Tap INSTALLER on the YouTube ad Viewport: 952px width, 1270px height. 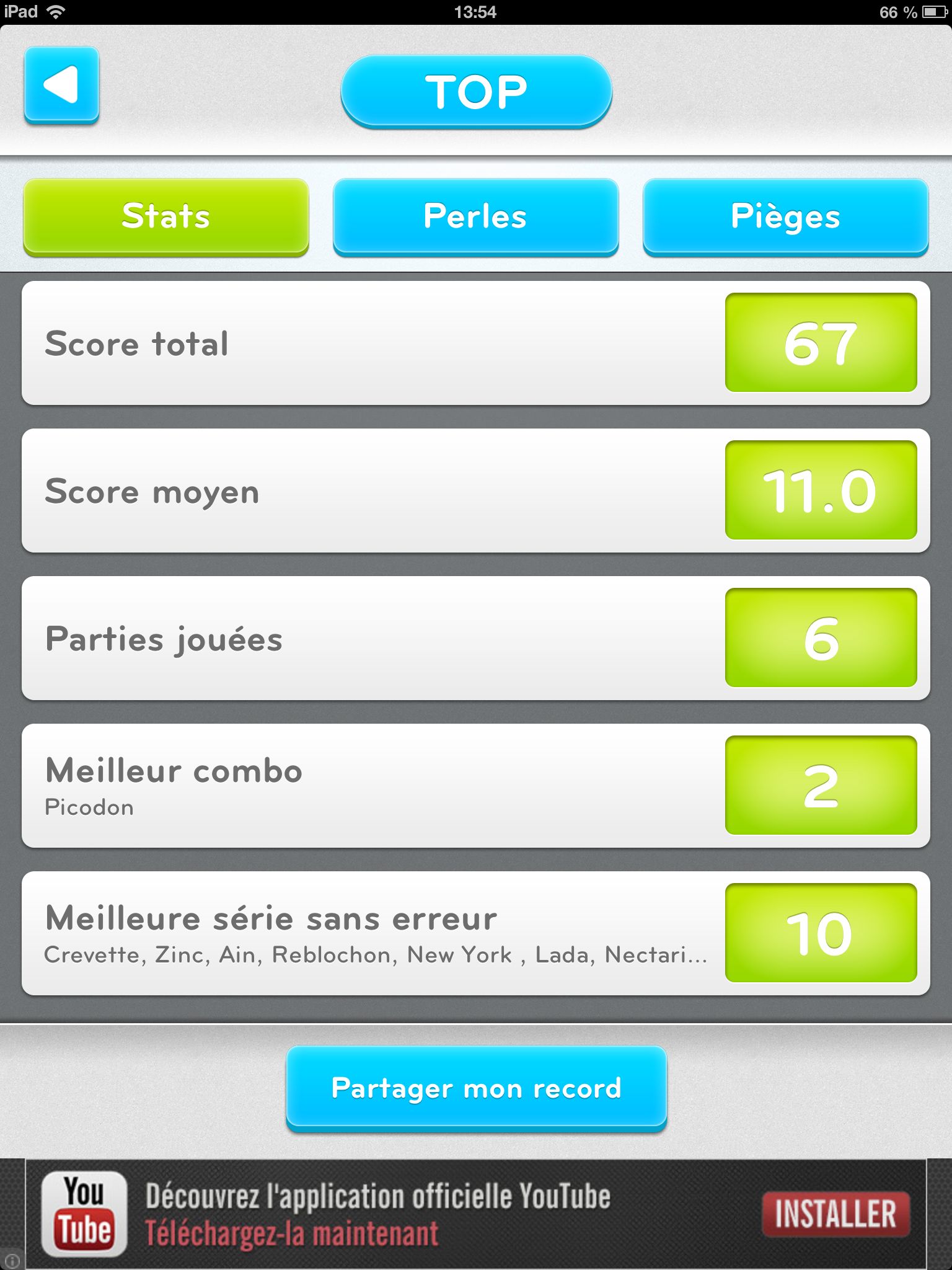click(835, 1214)
